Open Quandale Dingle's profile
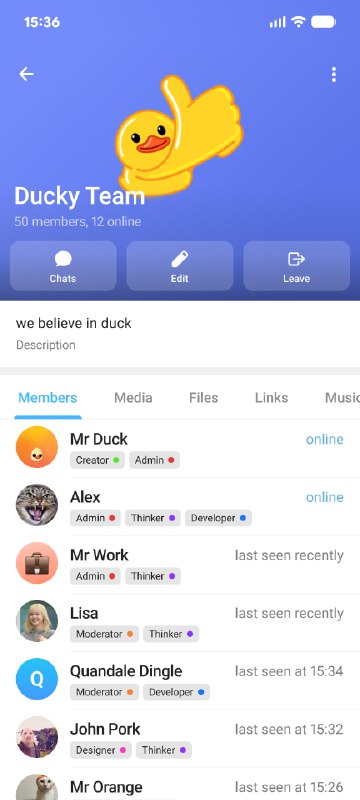 [180, 681]
